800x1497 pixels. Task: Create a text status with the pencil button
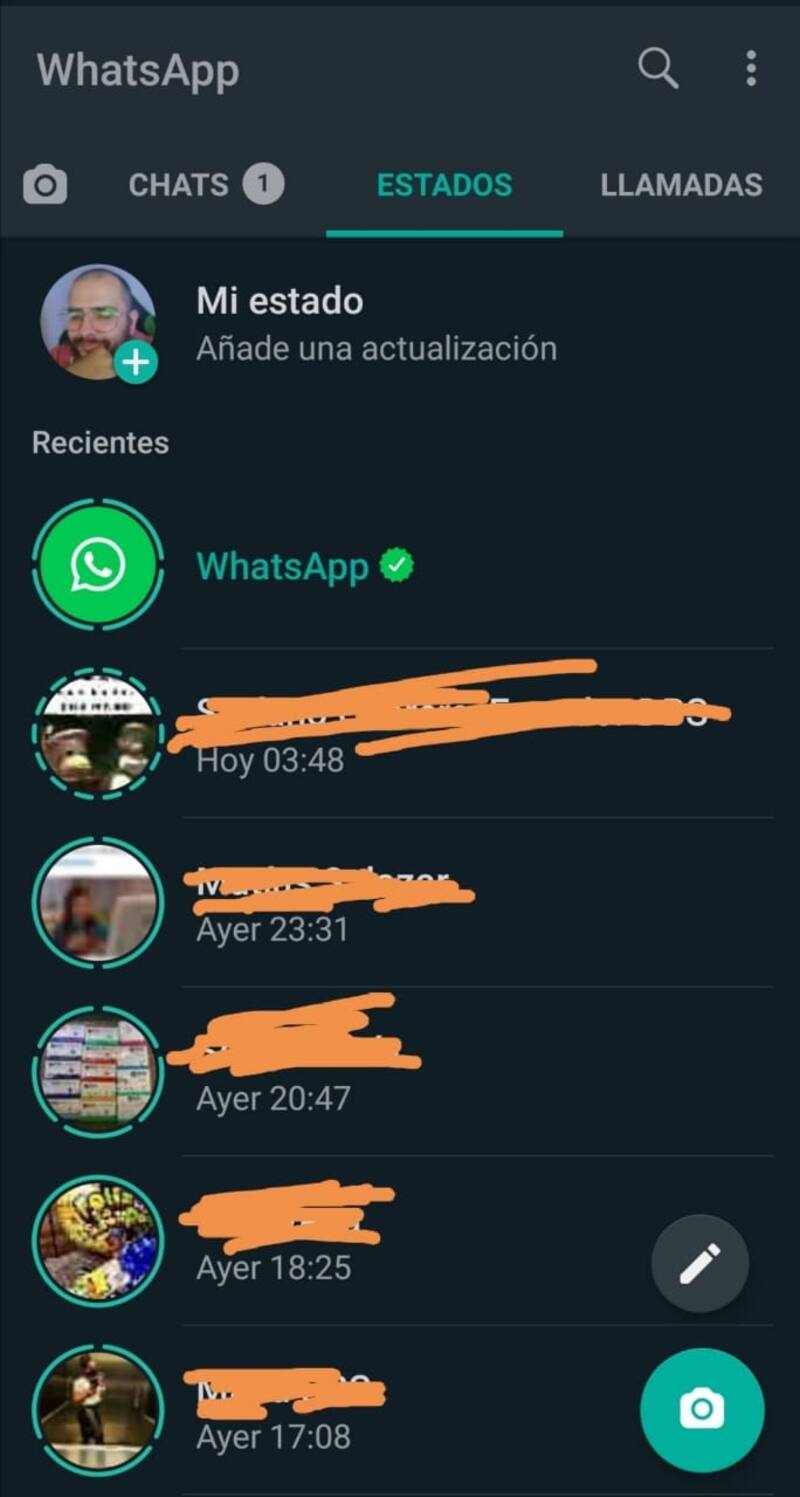click(700, 1264)
